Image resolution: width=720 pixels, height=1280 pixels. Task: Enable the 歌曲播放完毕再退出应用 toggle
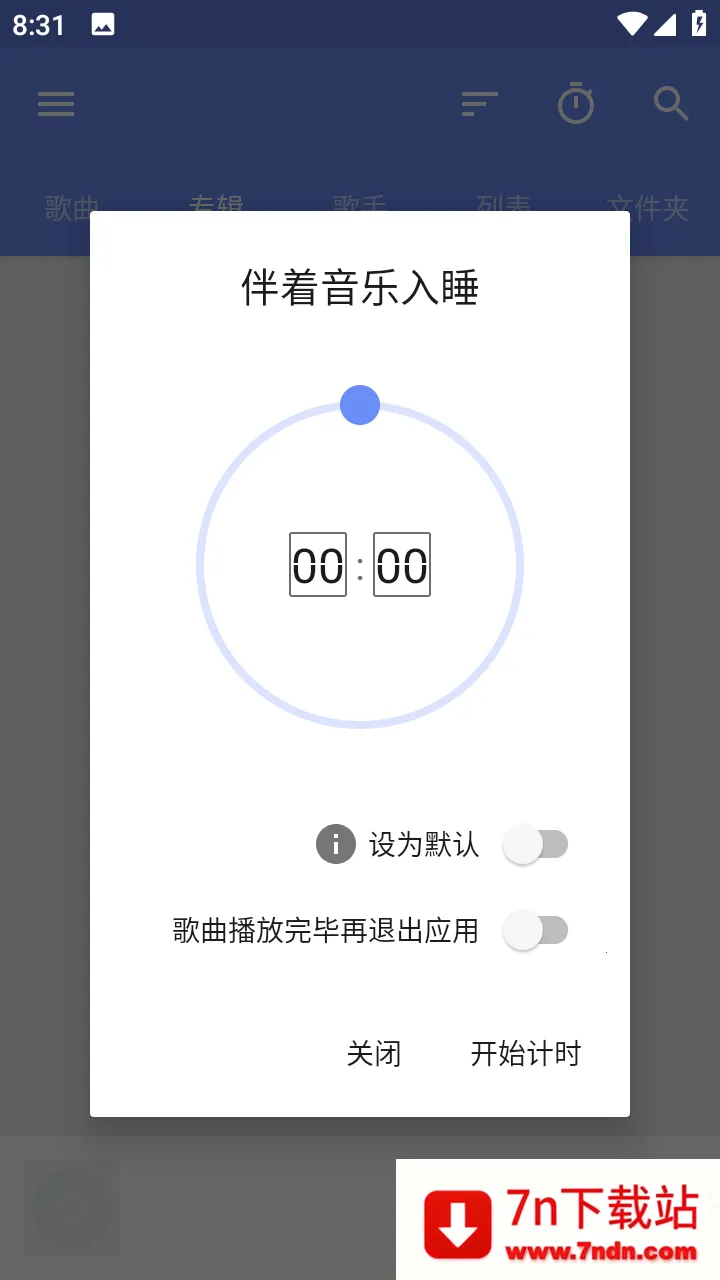point(537,931)
